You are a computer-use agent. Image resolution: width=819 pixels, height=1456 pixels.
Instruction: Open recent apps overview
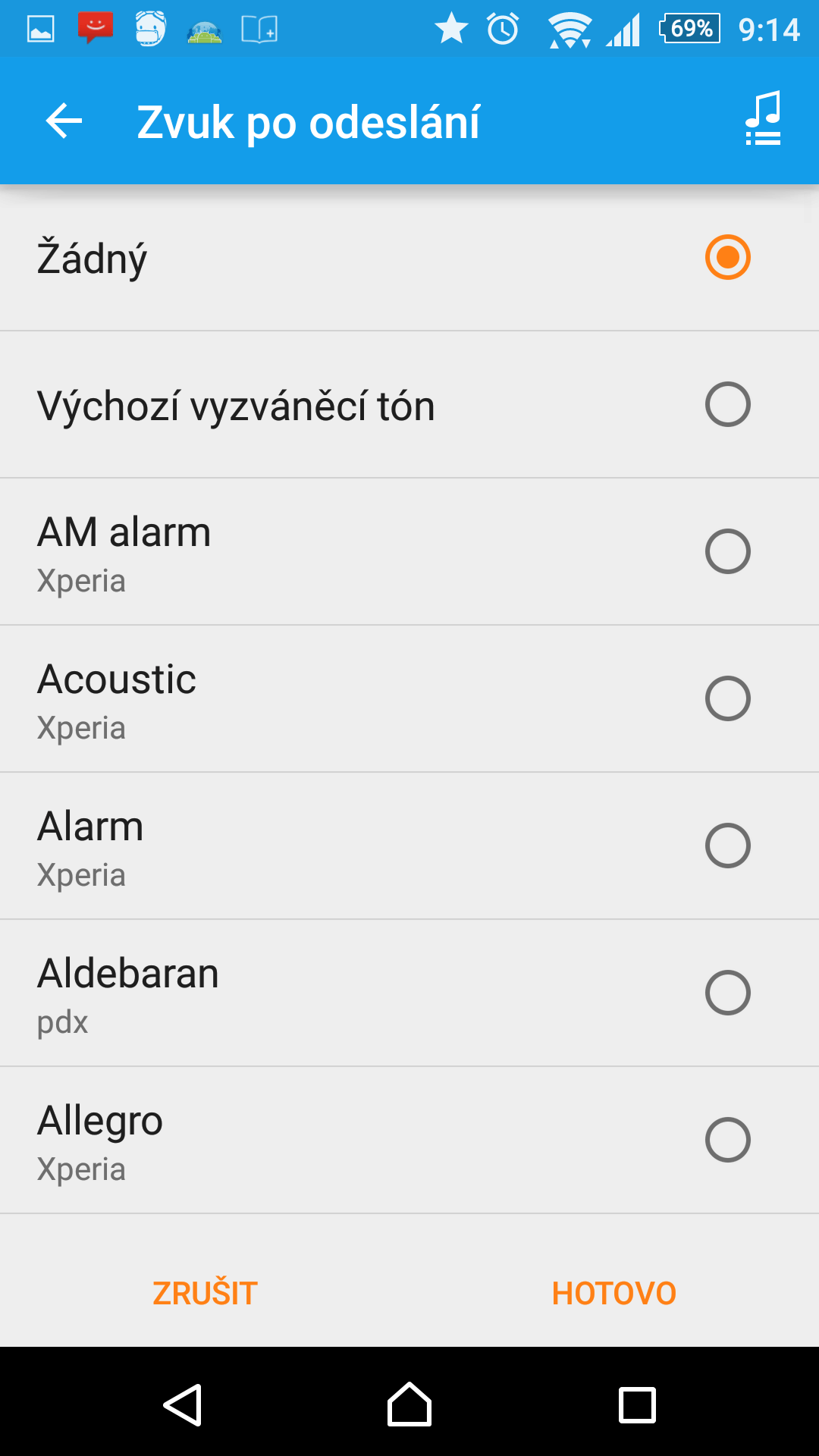pos(637,1404)
